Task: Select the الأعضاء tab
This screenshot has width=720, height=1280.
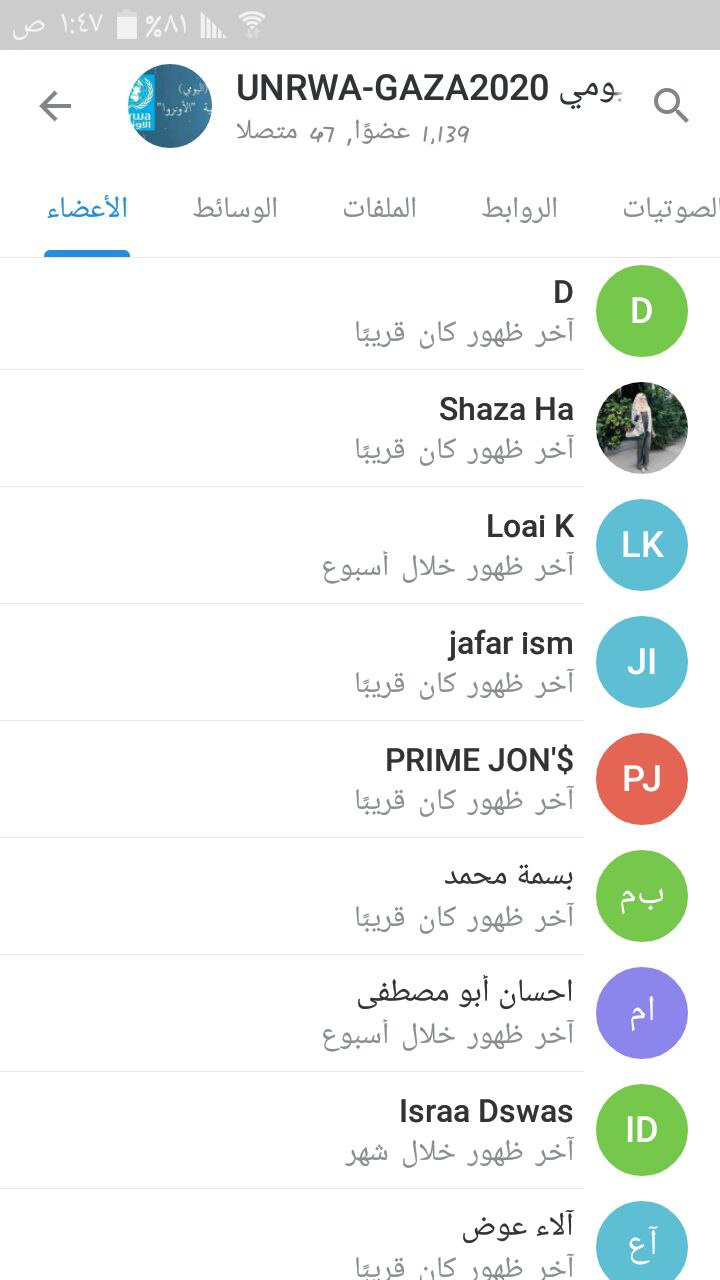Action: pyautogui.click(x=87, y=208)
